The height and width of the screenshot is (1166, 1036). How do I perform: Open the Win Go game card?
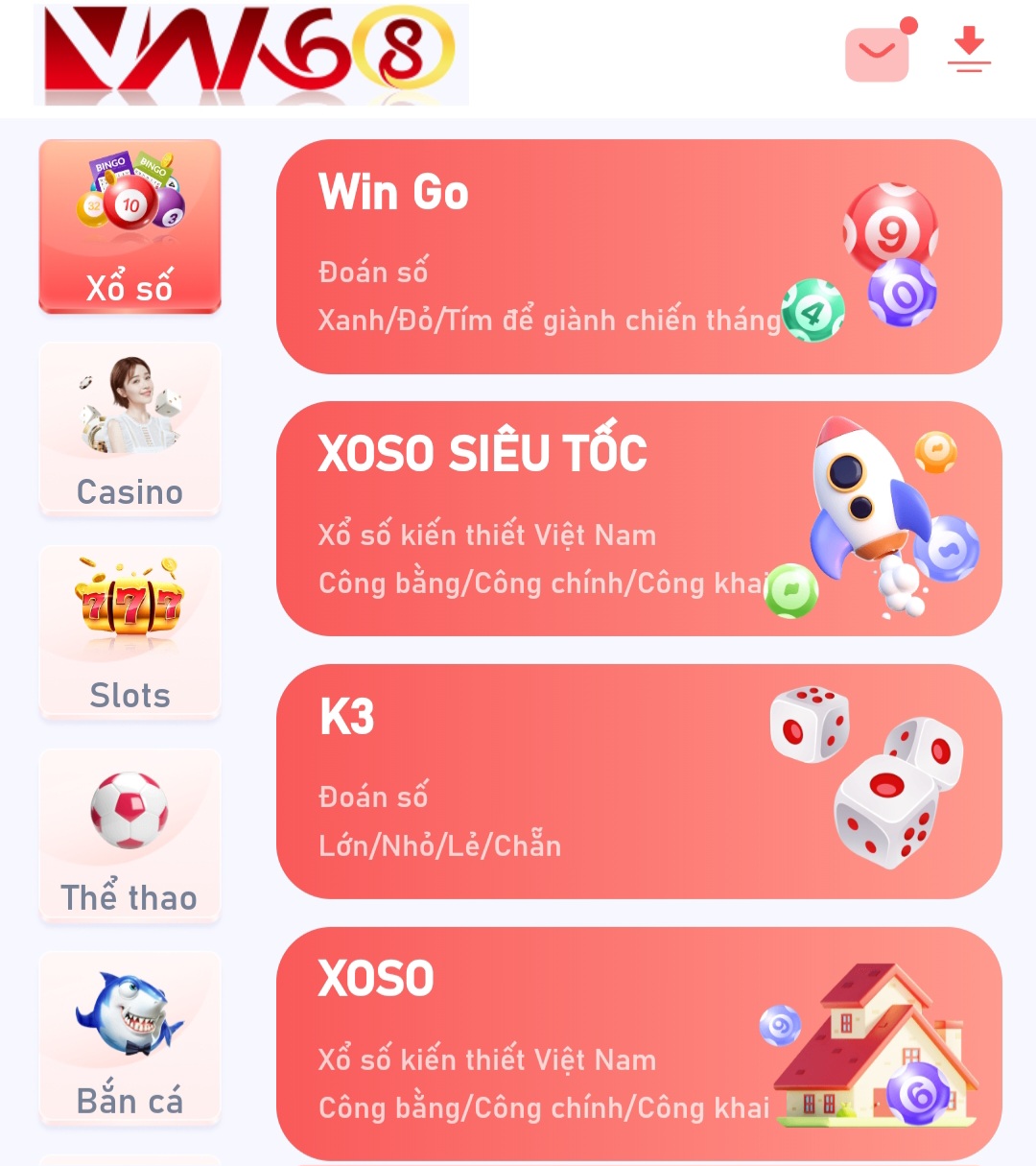[x=638, y=256]
